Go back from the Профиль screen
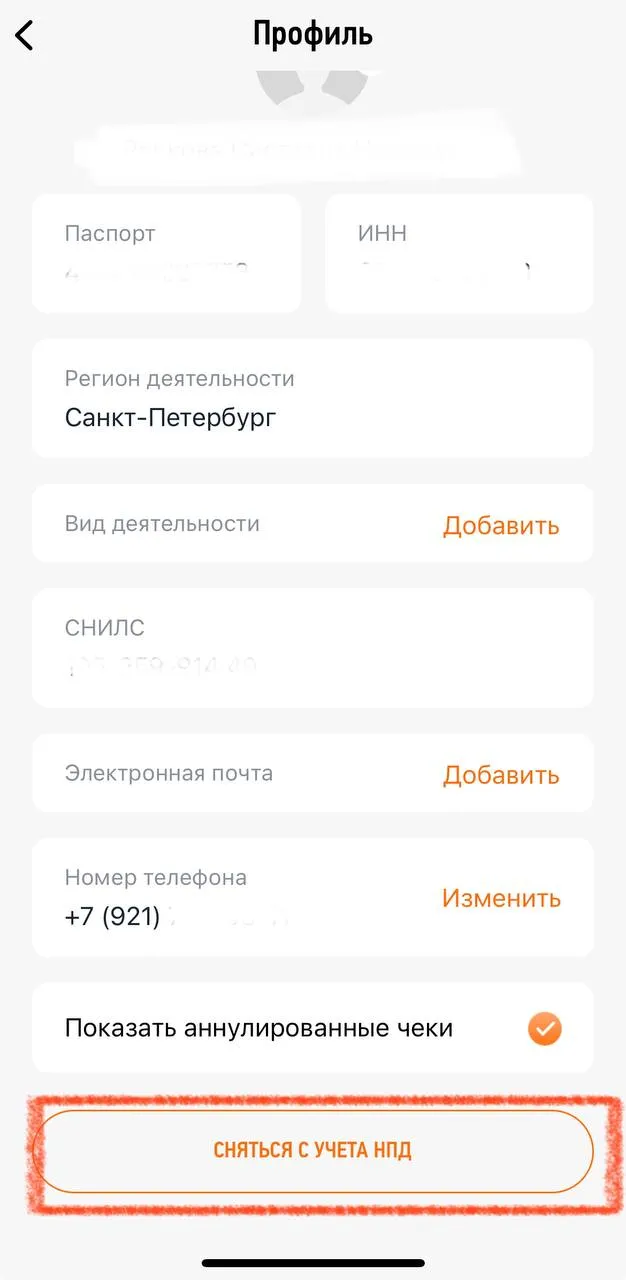 (25, 35)
